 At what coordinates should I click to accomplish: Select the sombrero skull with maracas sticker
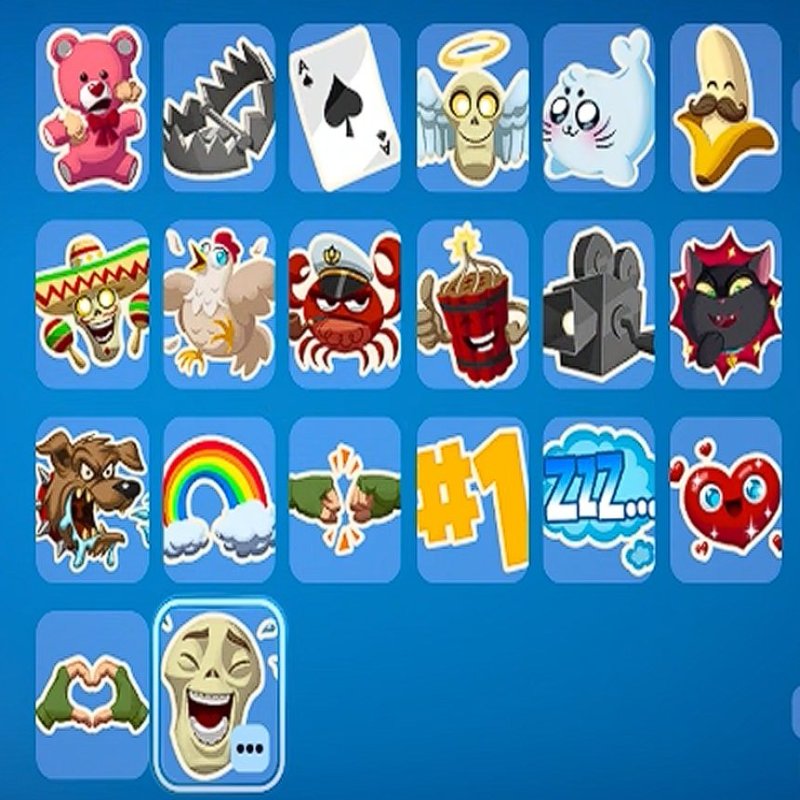[x=92, y=304]
